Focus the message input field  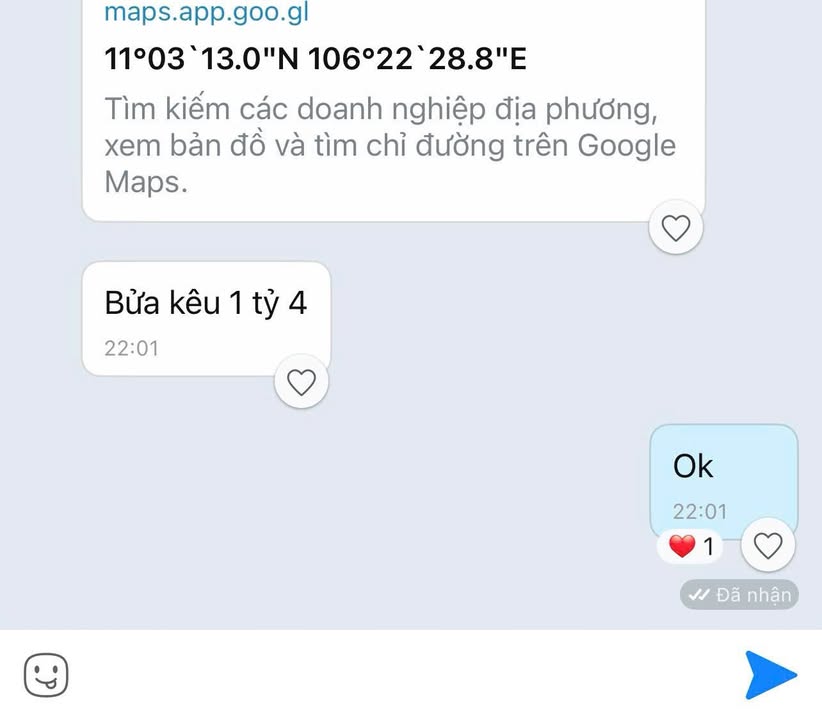[400, 675]
